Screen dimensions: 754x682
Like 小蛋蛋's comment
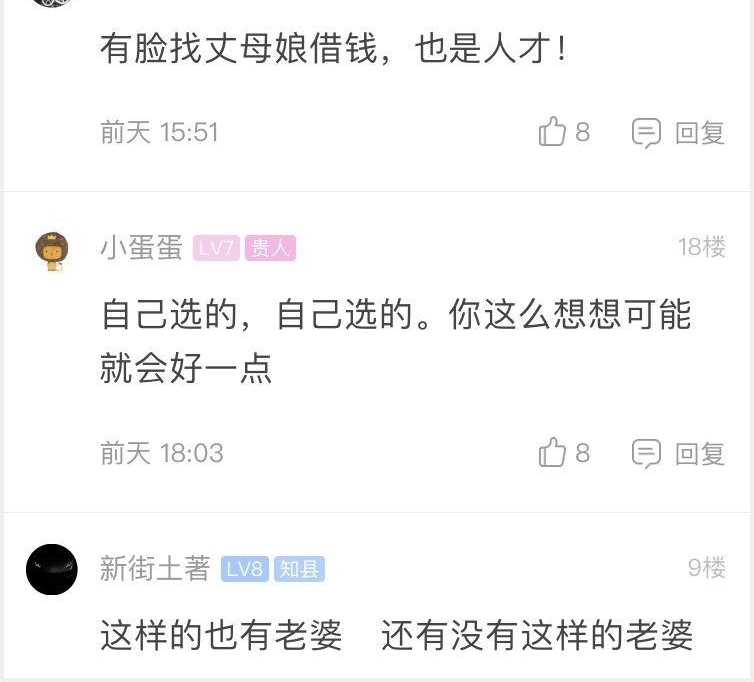pyautogui.click(x=553, y=453)
